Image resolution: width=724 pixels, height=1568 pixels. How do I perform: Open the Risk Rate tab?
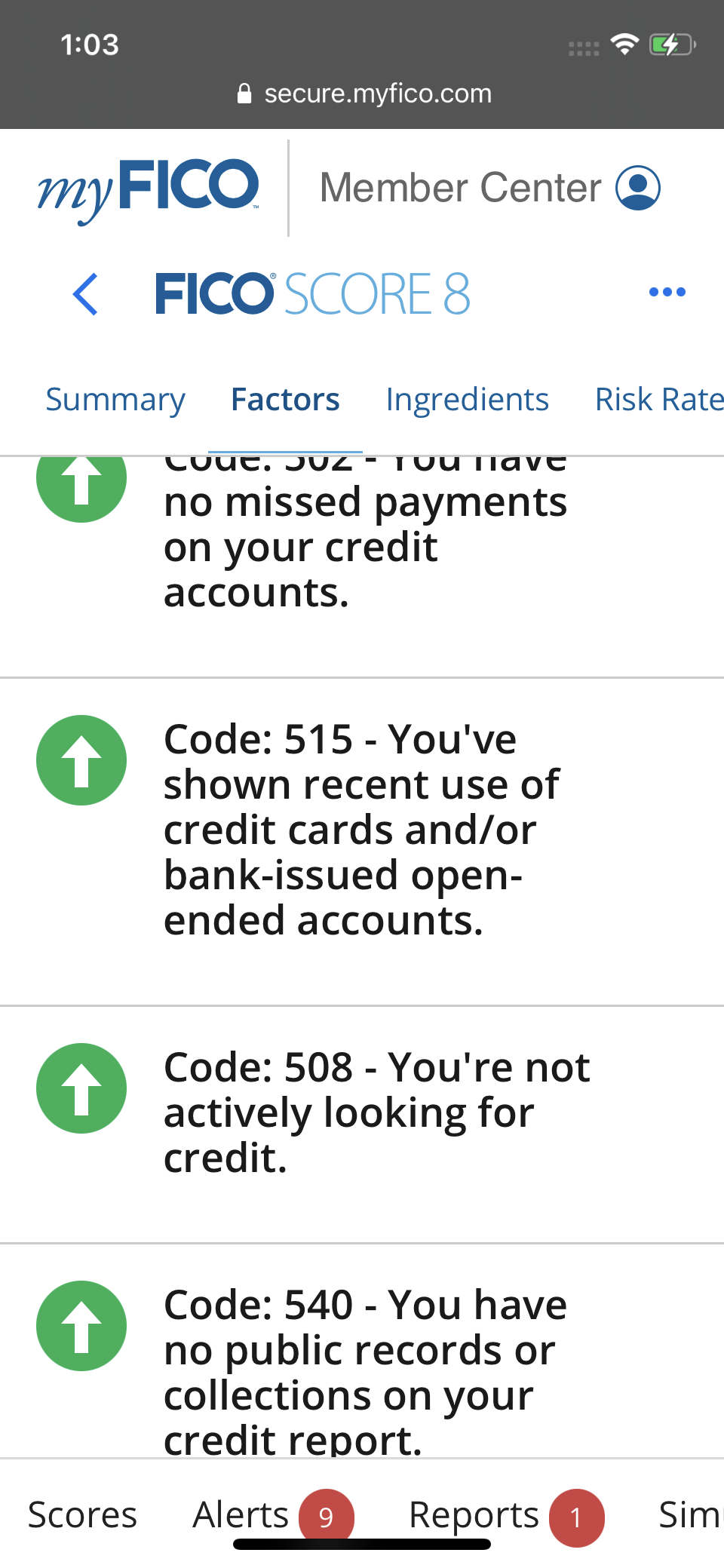658,399
